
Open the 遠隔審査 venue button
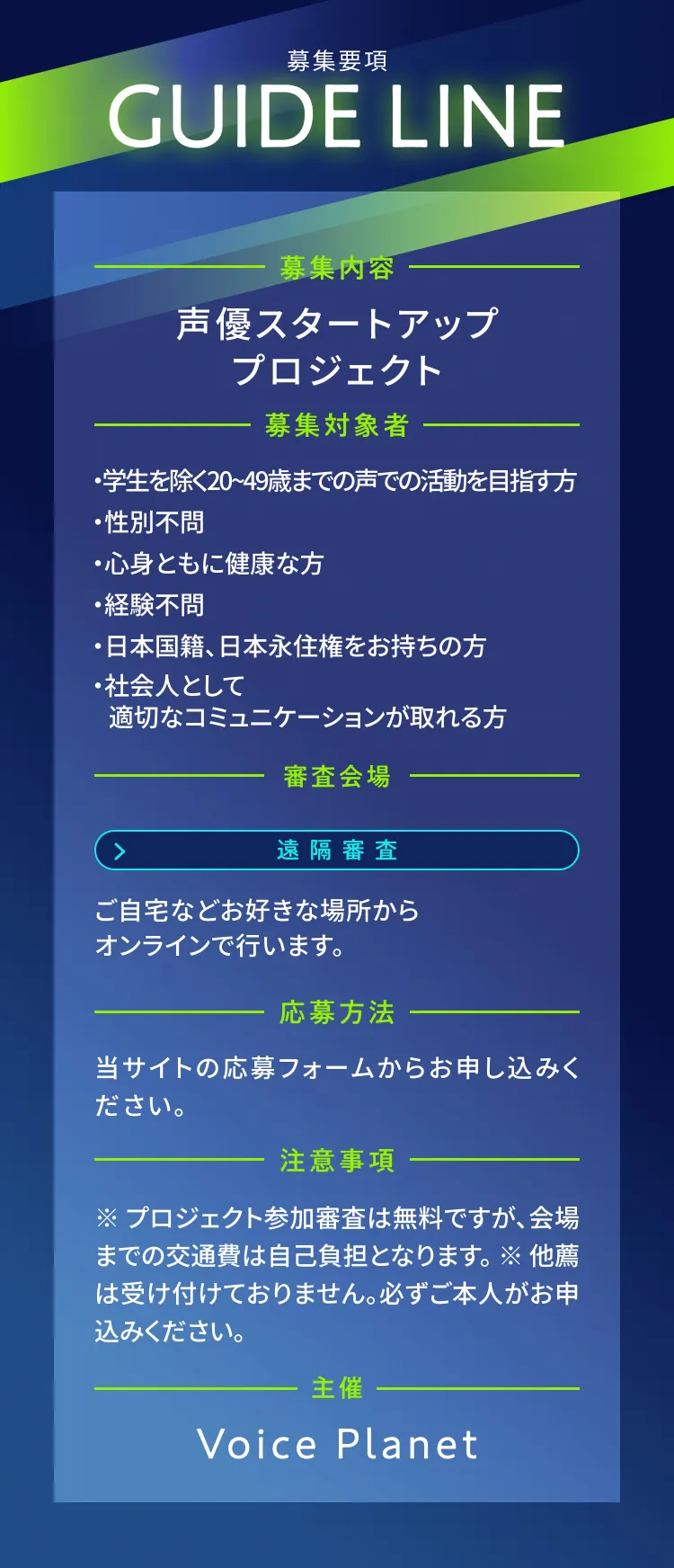coord(336,850)
